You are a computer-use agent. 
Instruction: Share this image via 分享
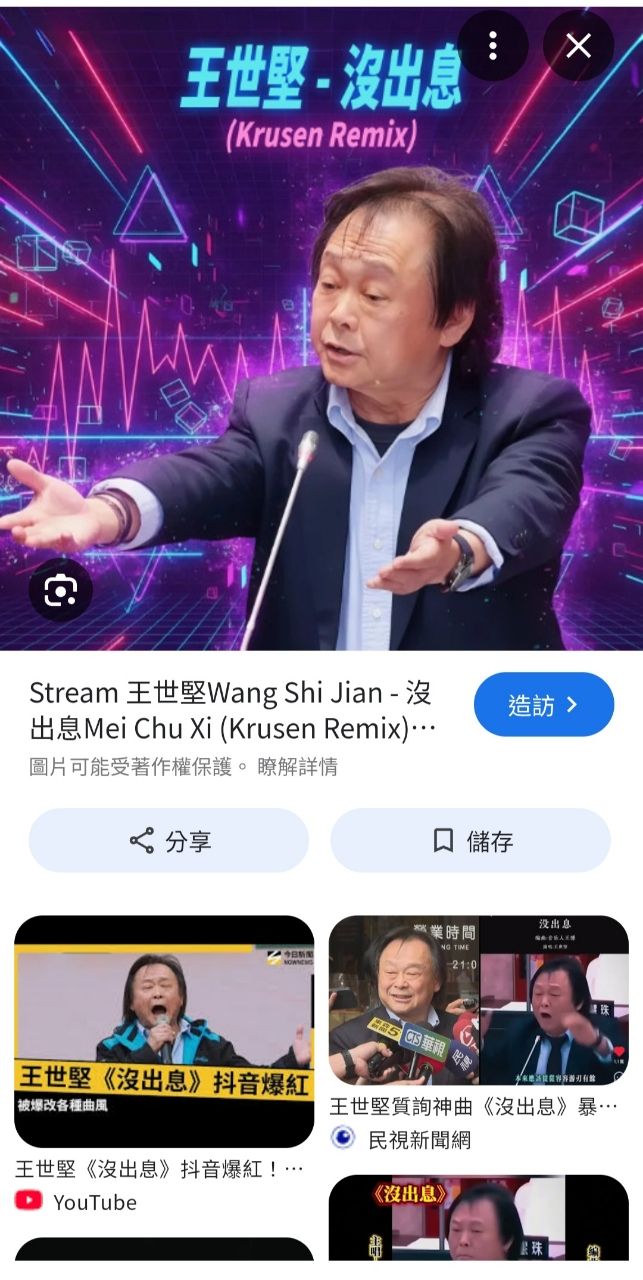(169, 840)
